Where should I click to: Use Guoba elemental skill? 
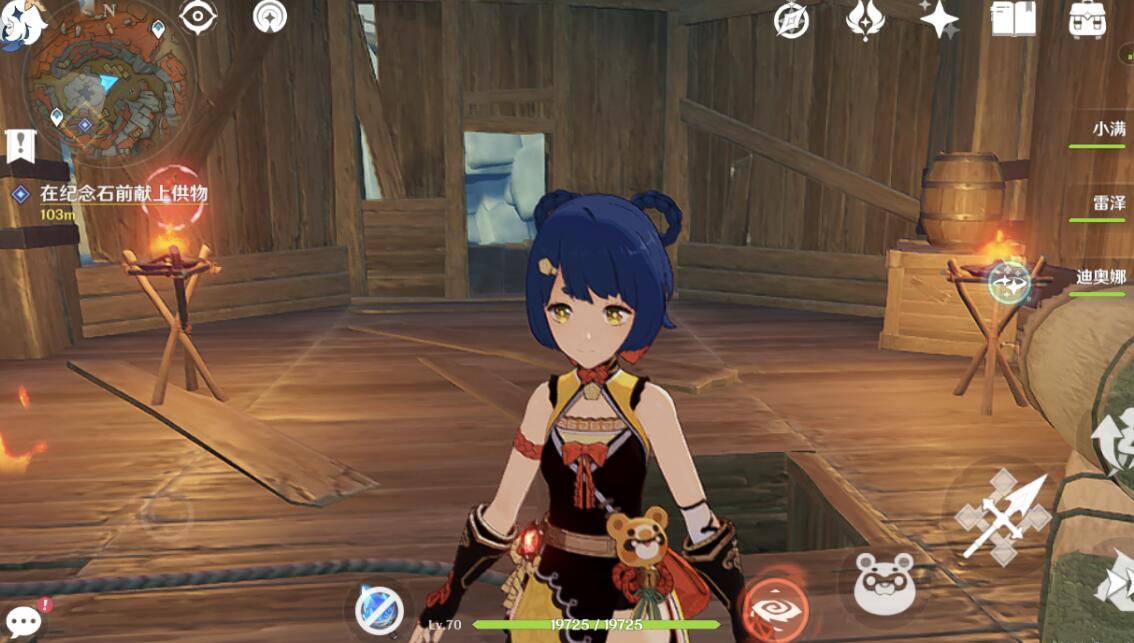pos(884,583)
